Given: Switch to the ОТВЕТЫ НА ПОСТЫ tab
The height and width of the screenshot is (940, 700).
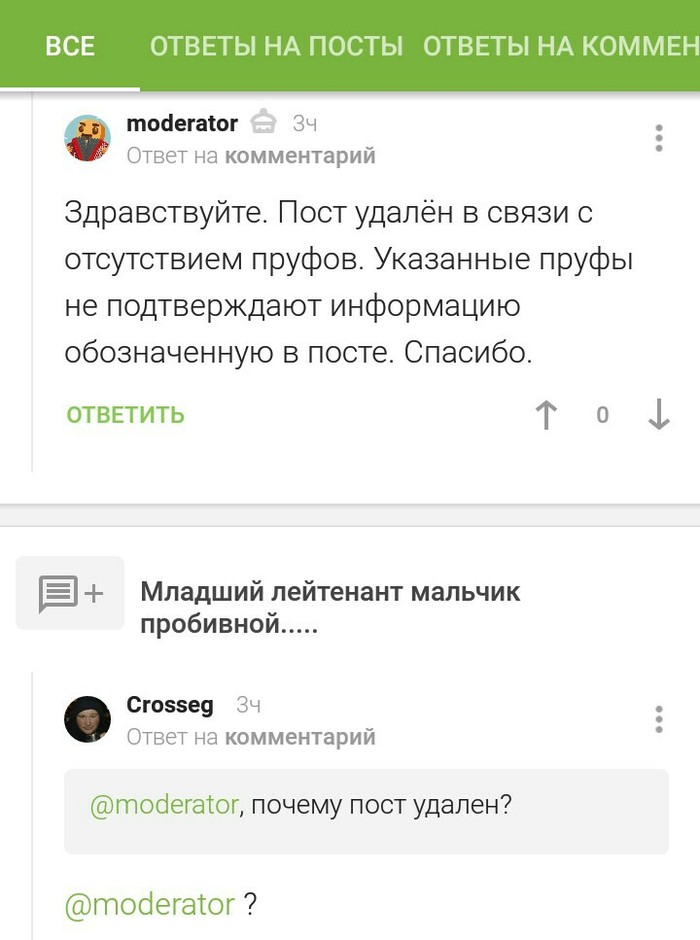Looking at the screenshot, I should [x=276, y=46].
